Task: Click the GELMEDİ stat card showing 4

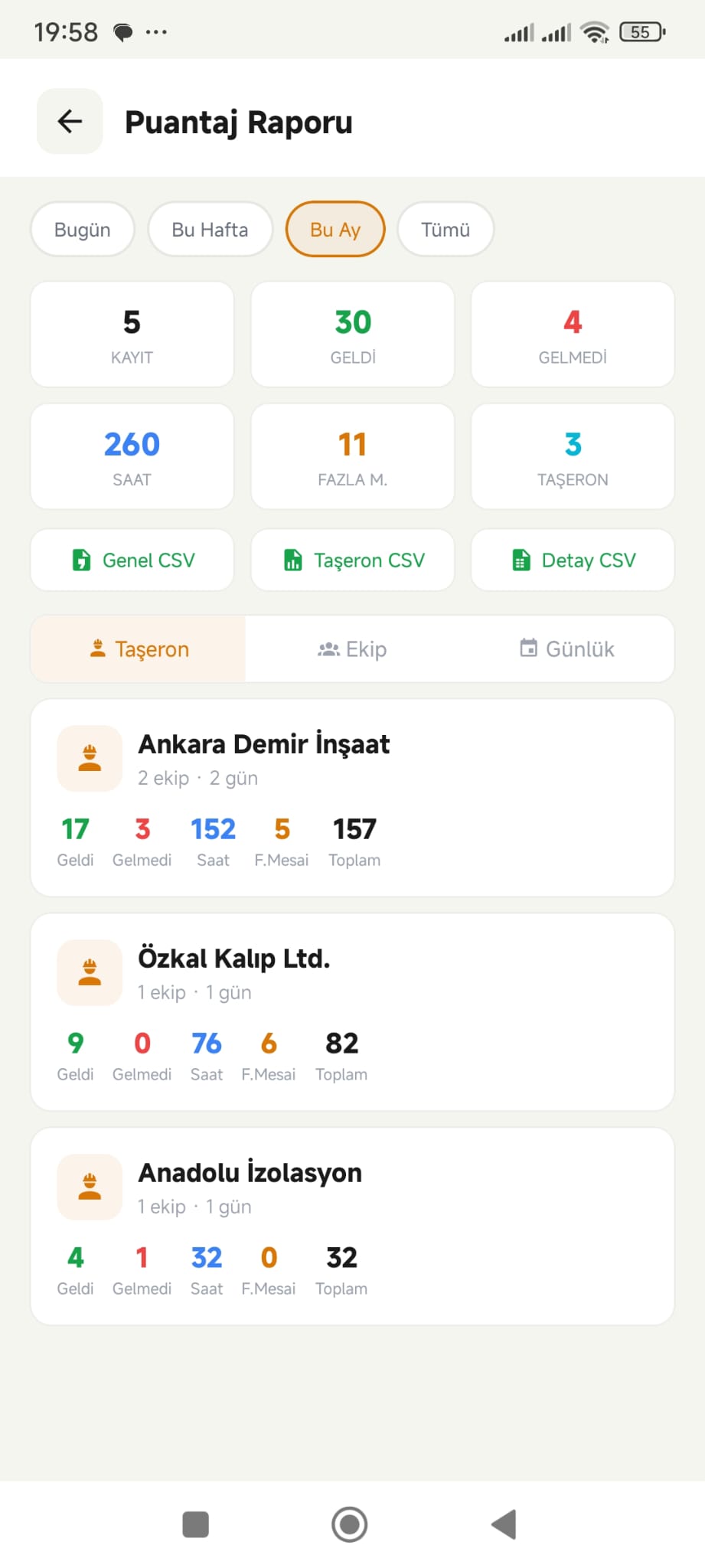Action: coord(572,334)
